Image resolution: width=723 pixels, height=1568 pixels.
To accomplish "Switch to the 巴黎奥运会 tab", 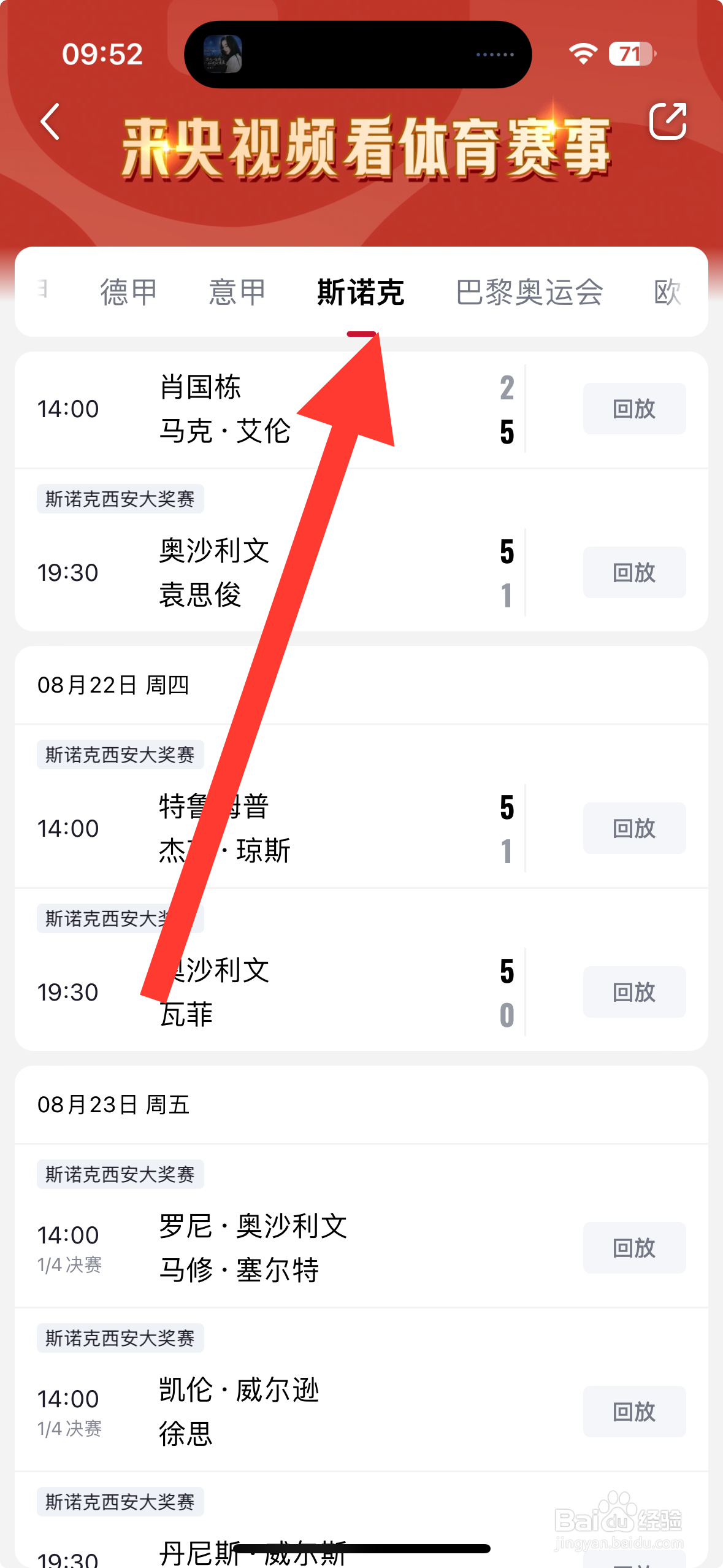I will [x=529, y=293].
